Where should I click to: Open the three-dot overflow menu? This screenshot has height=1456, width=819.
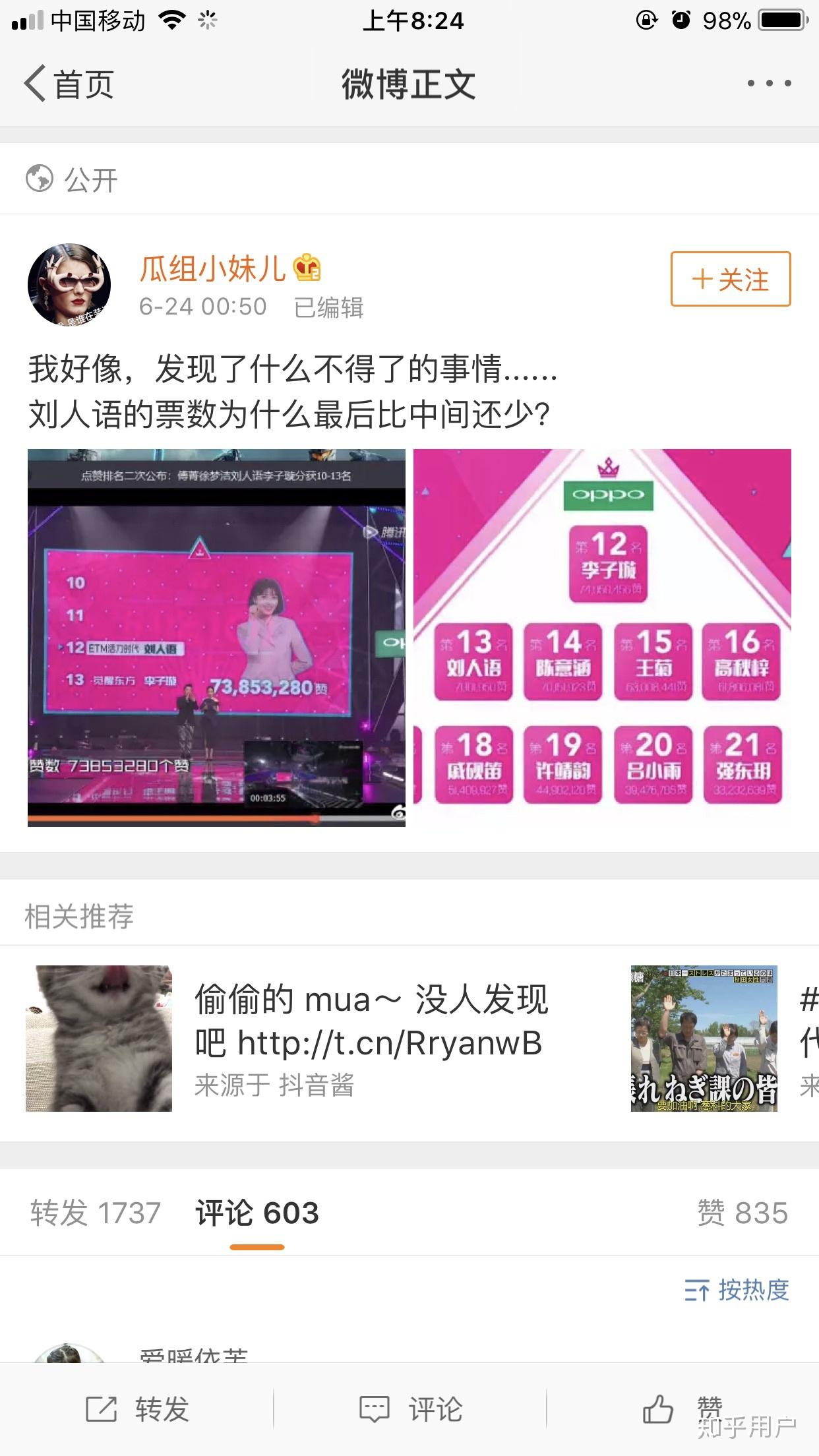(769, 84)
